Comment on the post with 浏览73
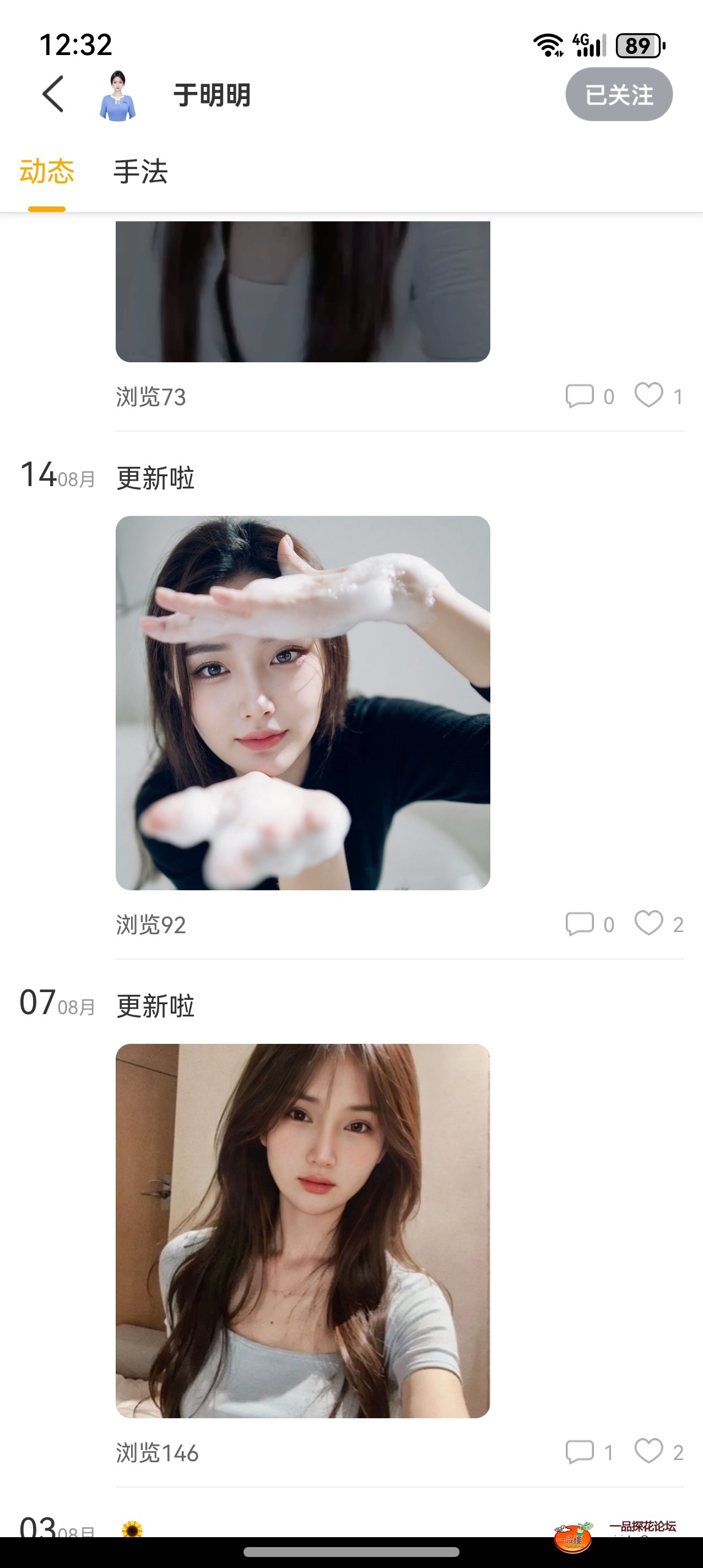Screen dimensions: 703x1568 [x=580, y=396]
